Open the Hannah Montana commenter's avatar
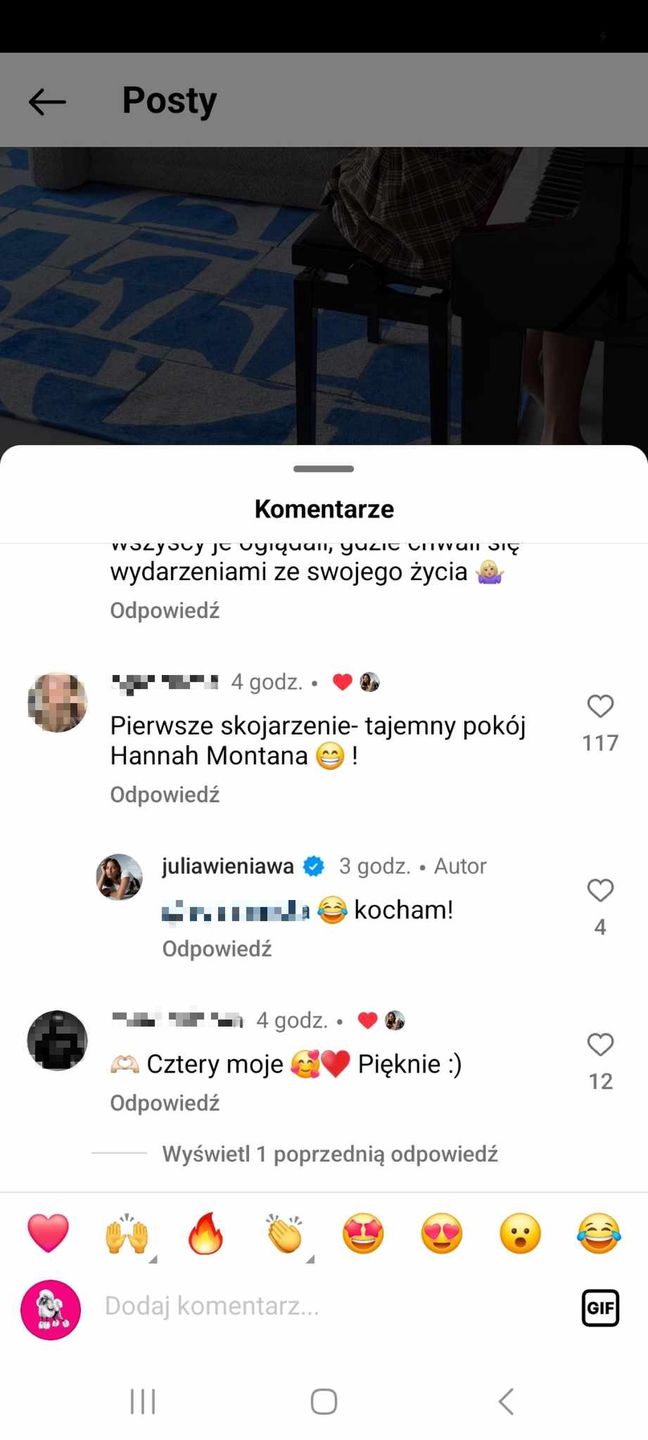648x1440 pixels. 57,702
